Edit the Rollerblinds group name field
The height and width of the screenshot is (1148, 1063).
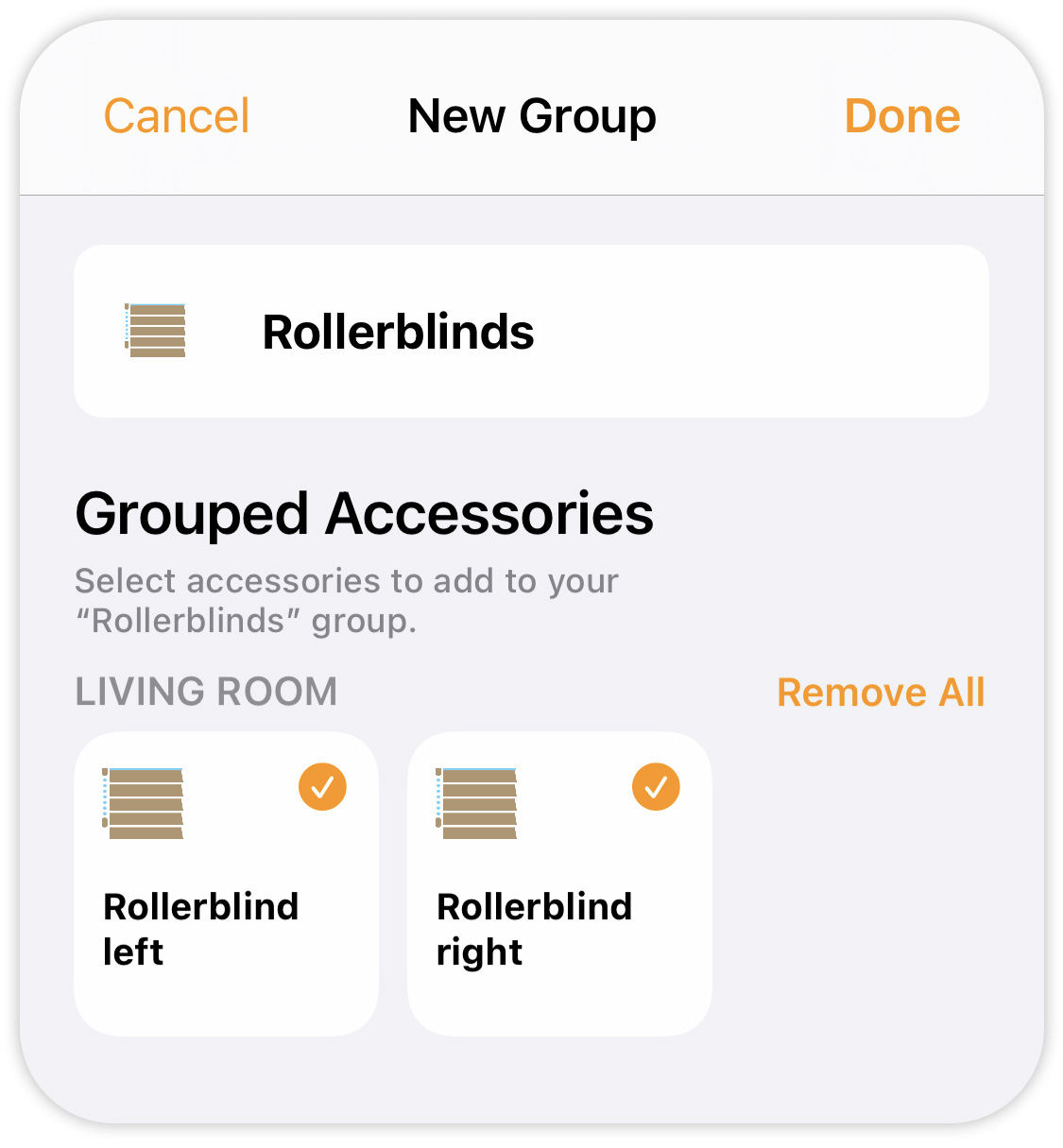pos(398,333)
